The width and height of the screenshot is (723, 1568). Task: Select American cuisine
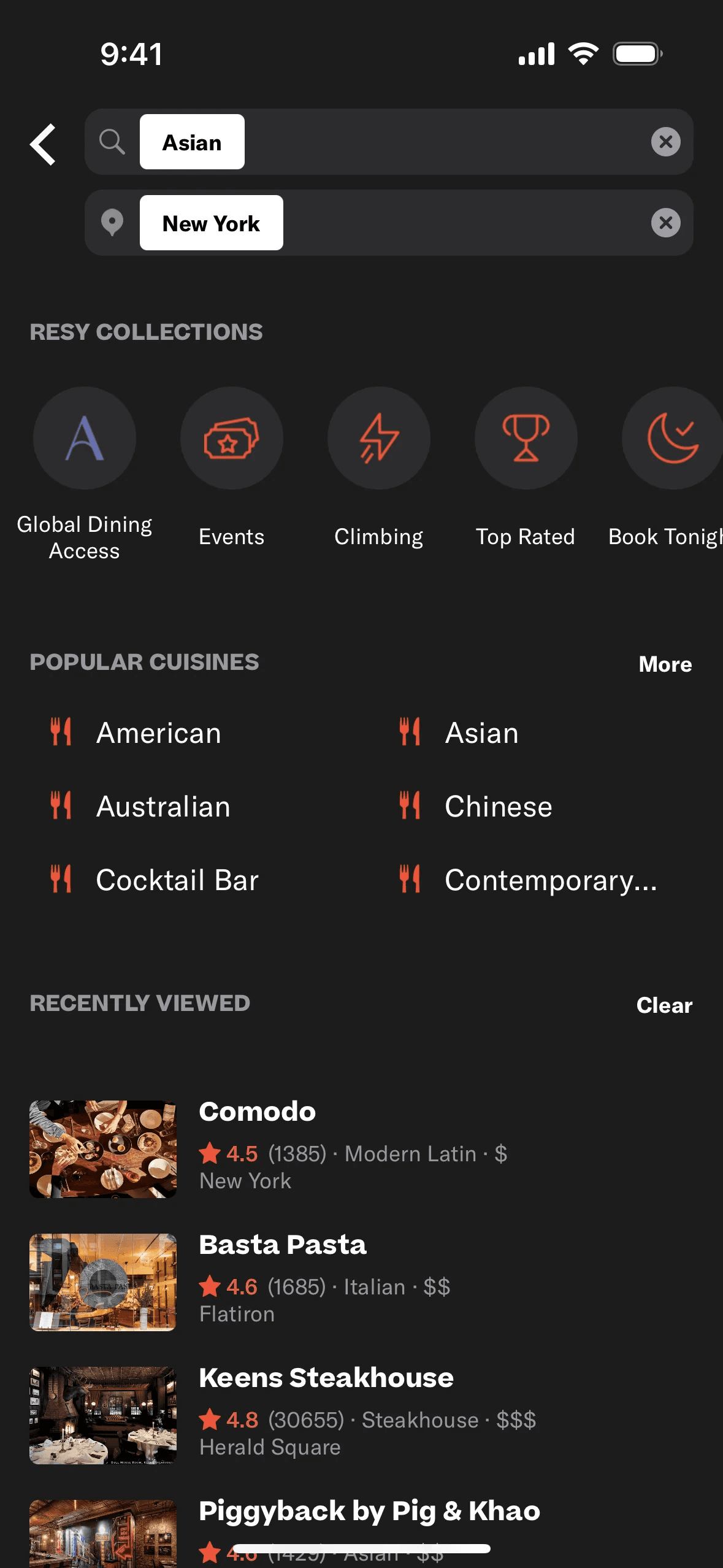click(x=158, y=733)
